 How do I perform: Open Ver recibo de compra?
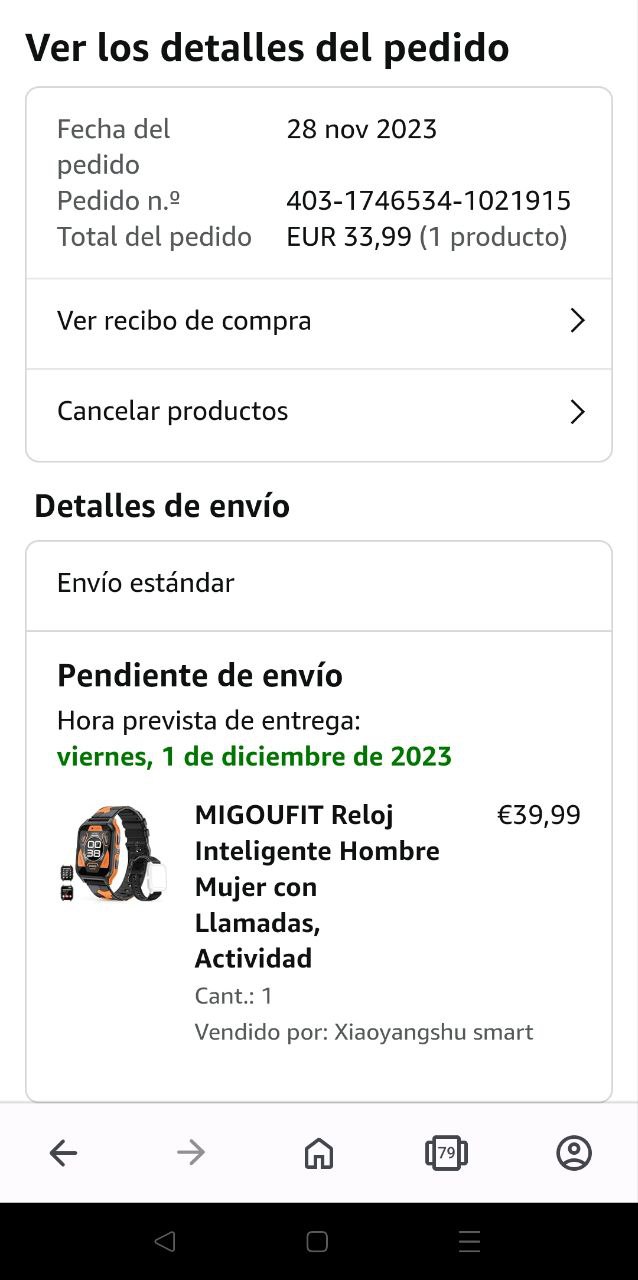[318, 321]
